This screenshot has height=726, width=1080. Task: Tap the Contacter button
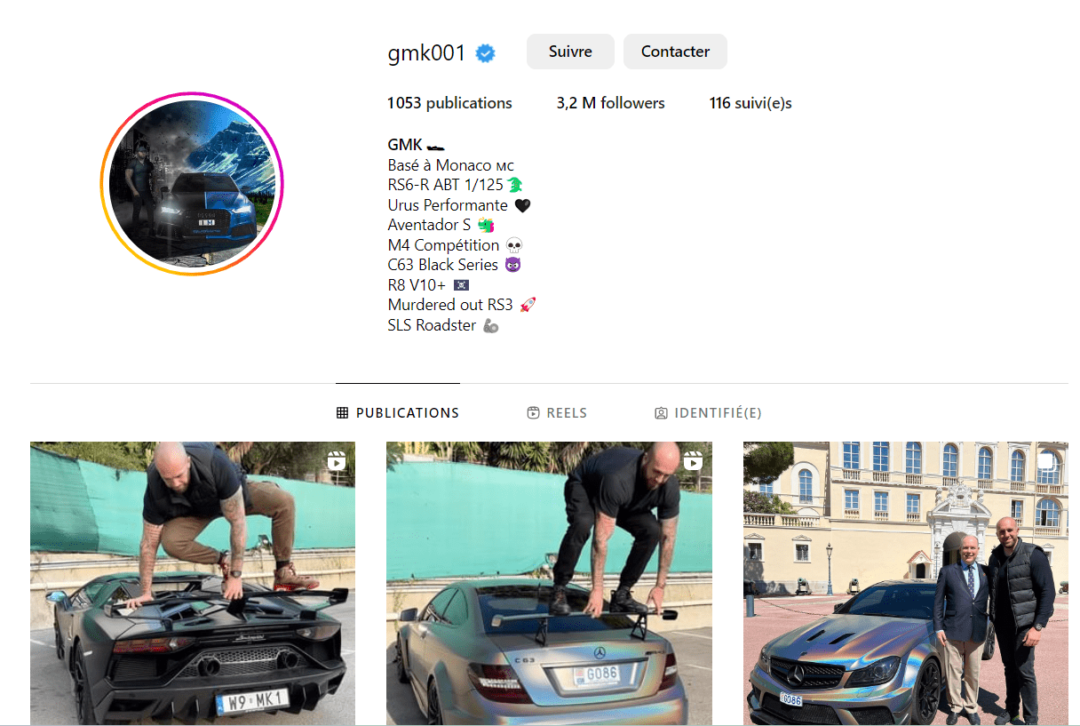coord(675,52)
